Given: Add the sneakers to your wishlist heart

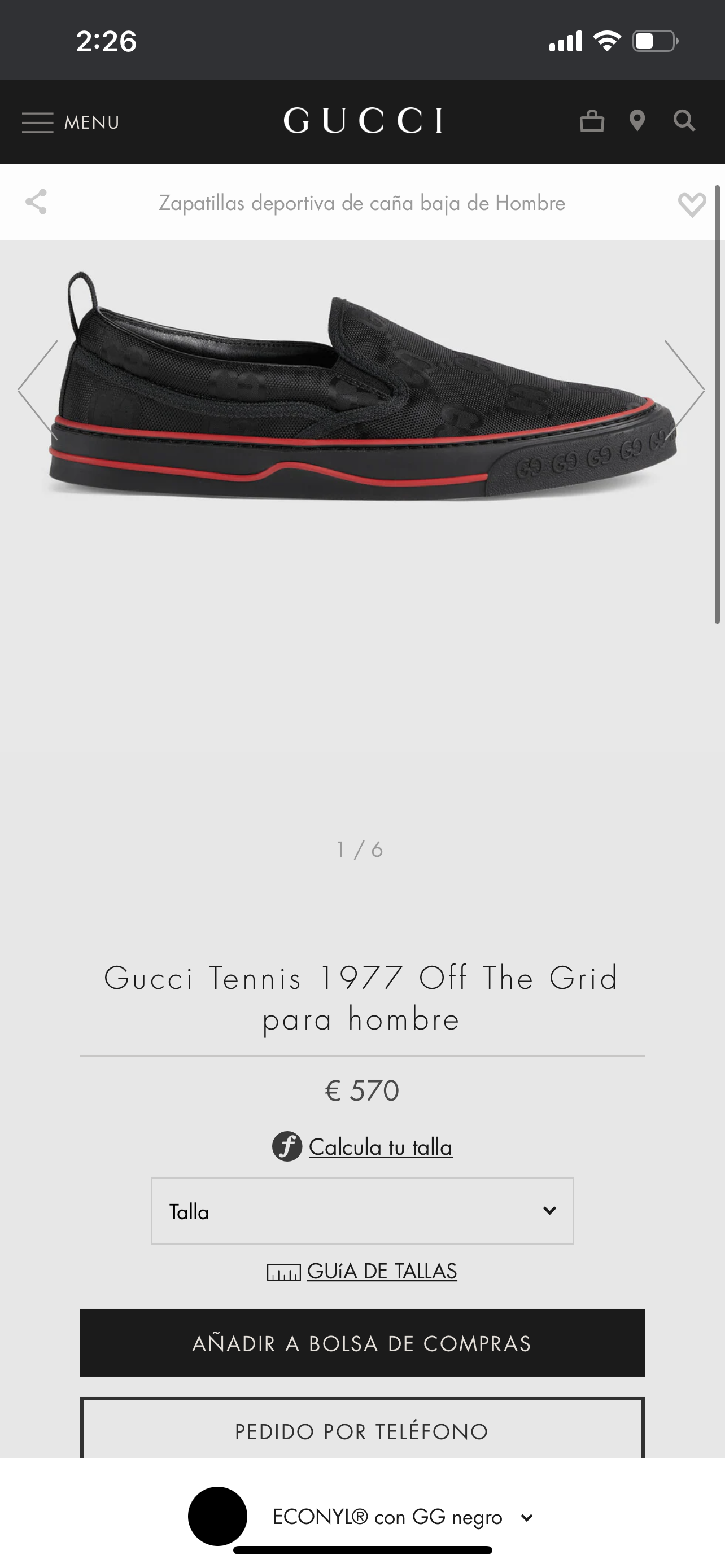Looking at the screenshot, I should click(692, 207).
